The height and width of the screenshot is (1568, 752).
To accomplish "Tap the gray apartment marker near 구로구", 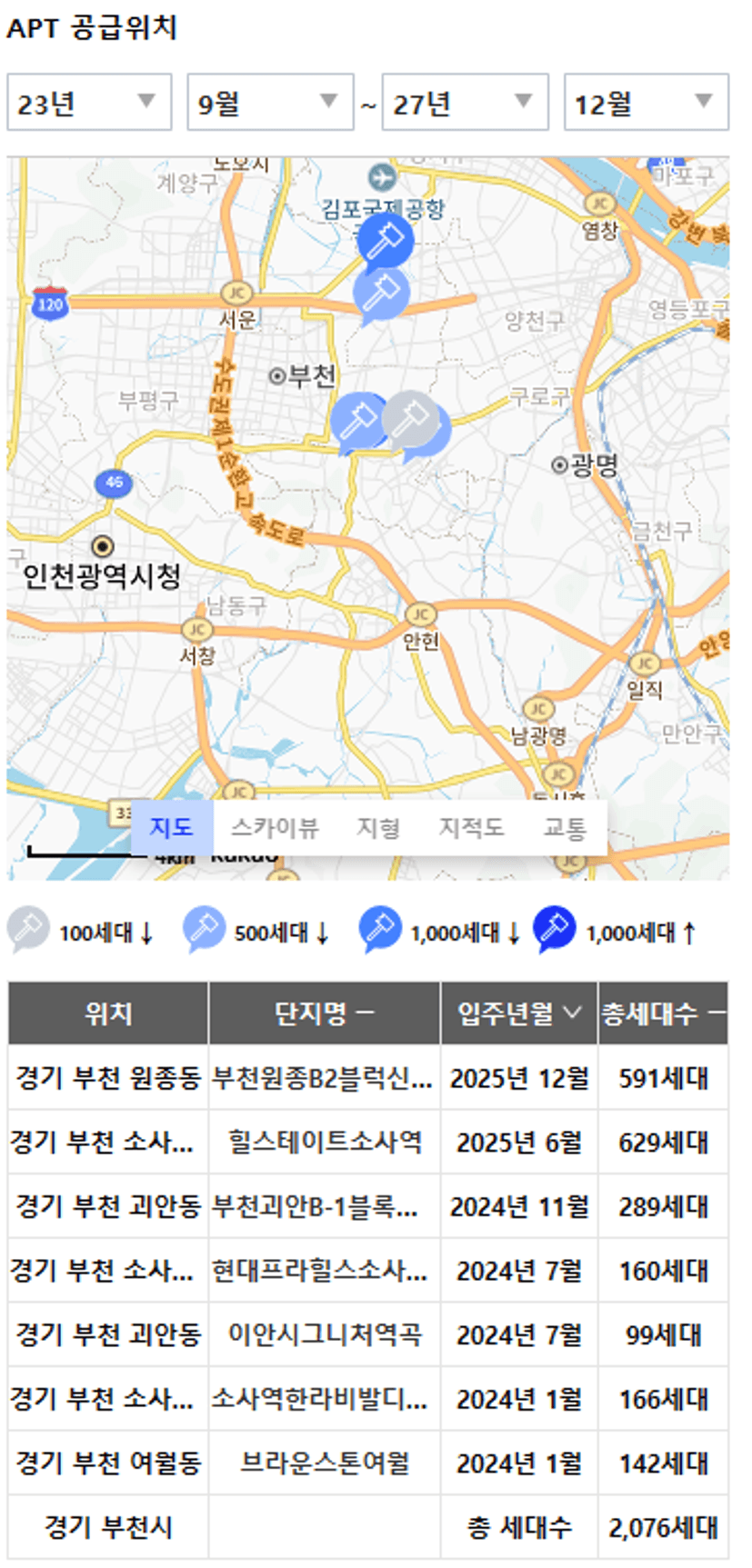I will (410, 420).
